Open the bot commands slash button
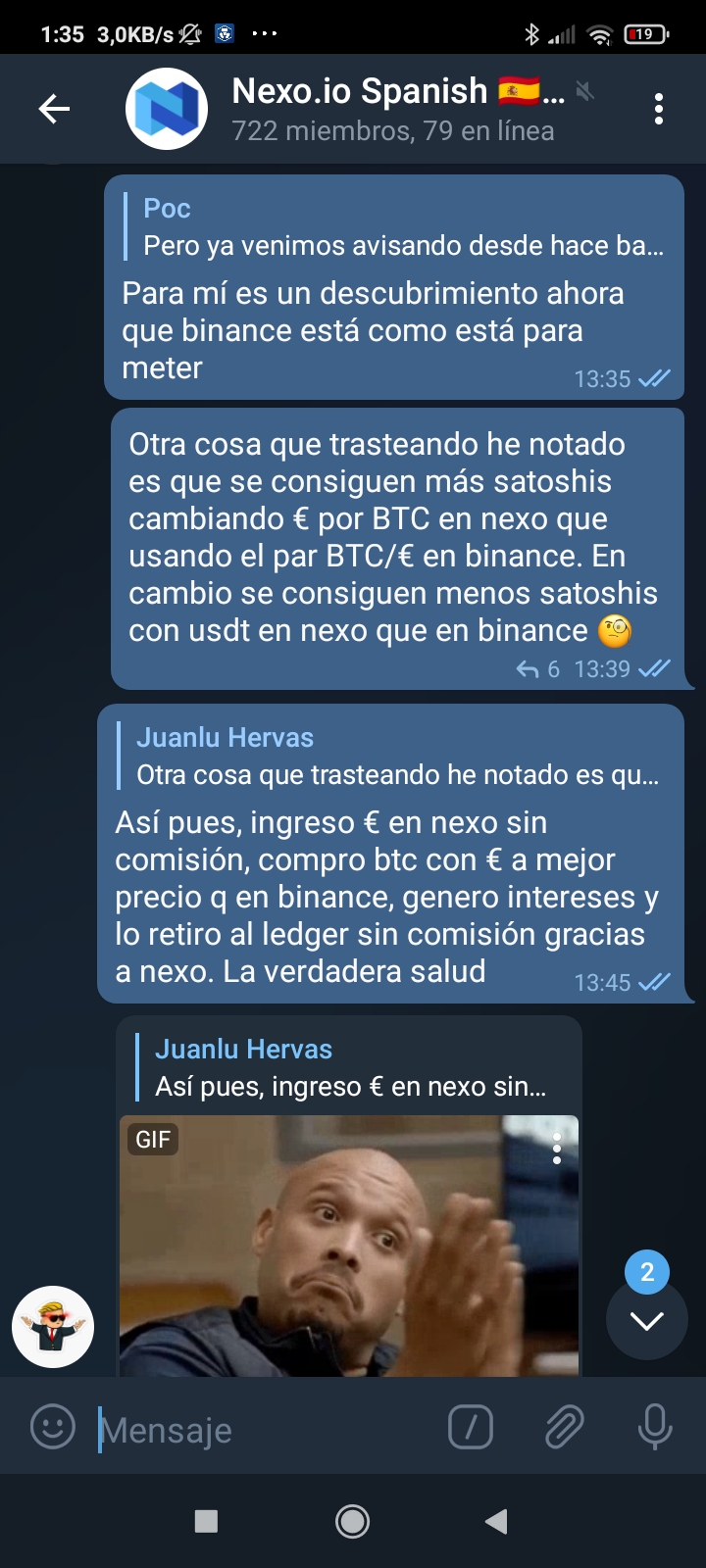Screen dimensions: 706x1568 (471, 1427)
